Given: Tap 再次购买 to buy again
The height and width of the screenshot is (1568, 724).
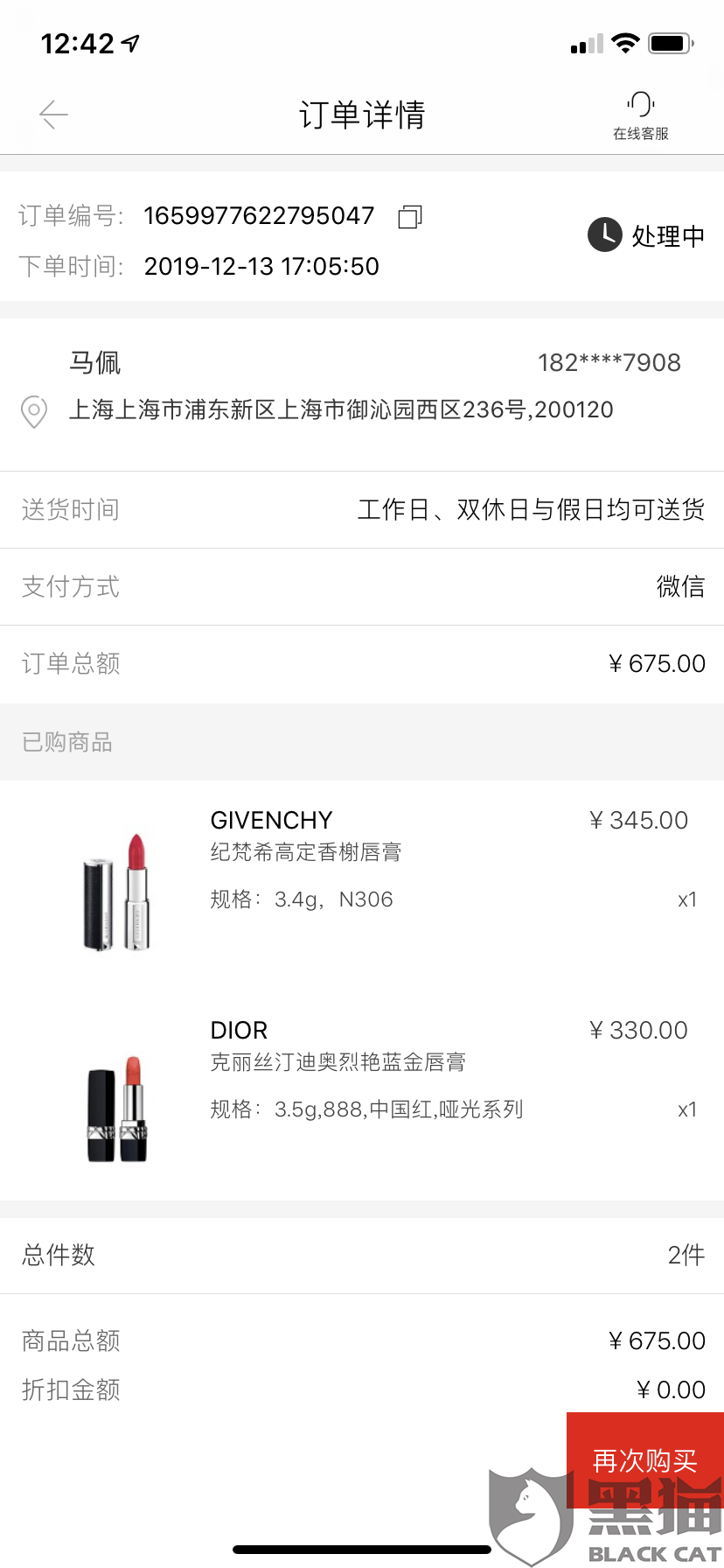Looking at the screenshot, I should tap(644, 1459).
